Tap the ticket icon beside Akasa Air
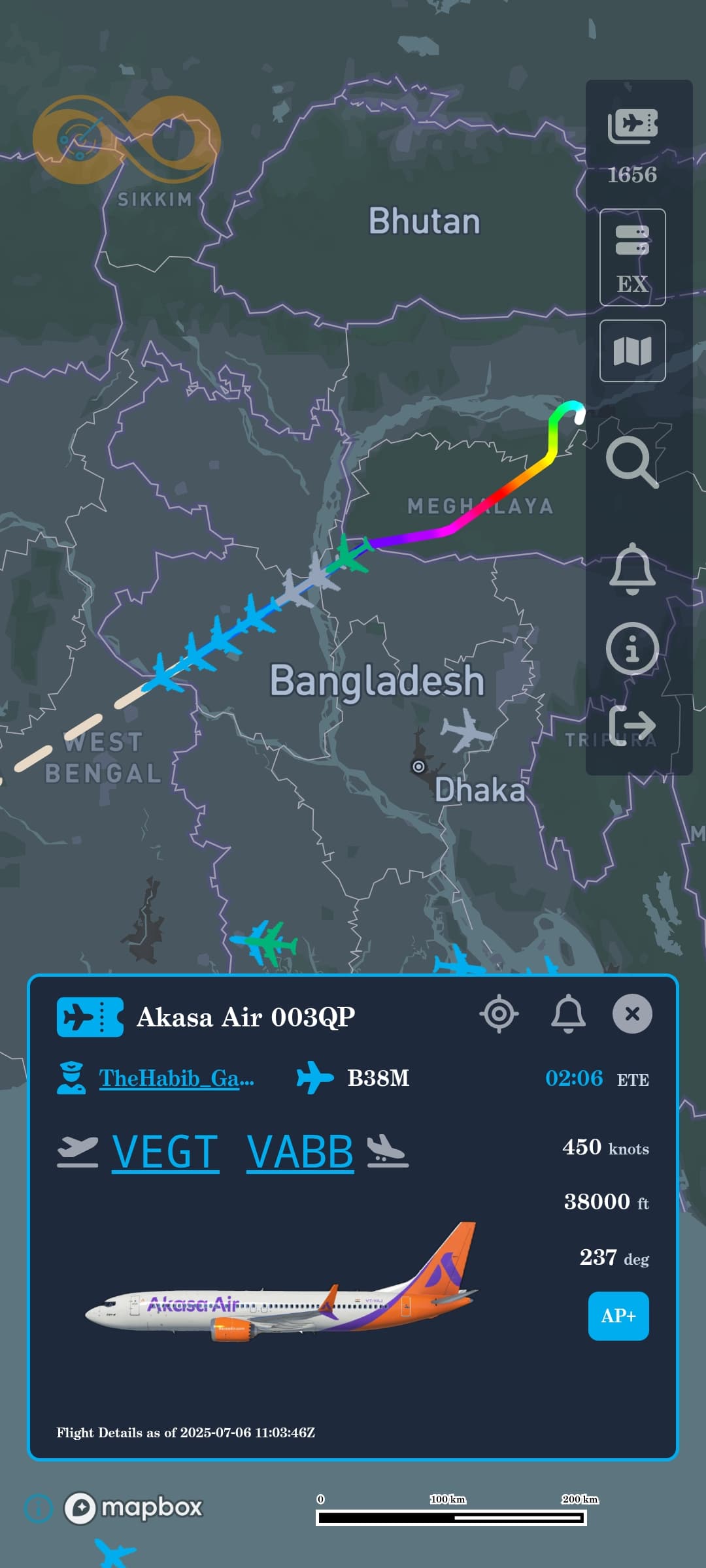 click(x=90, y=1017)
